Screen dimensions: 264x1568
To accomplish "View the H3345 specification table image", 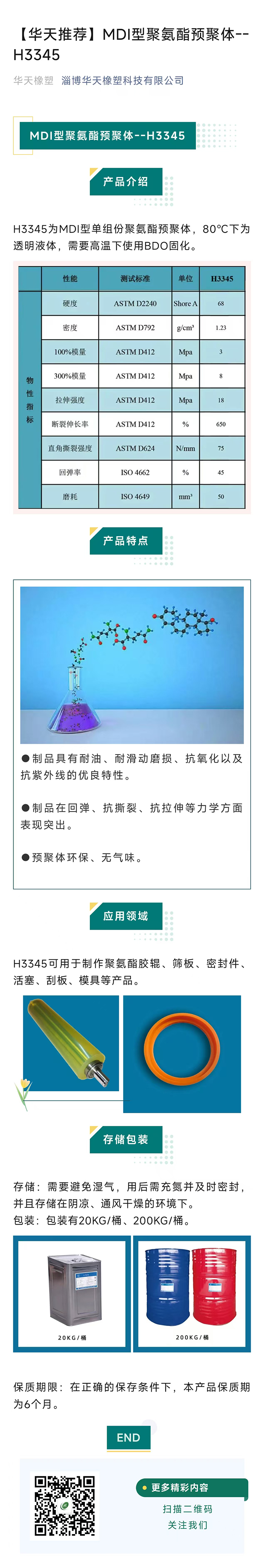I will click(x=132, y=388).
